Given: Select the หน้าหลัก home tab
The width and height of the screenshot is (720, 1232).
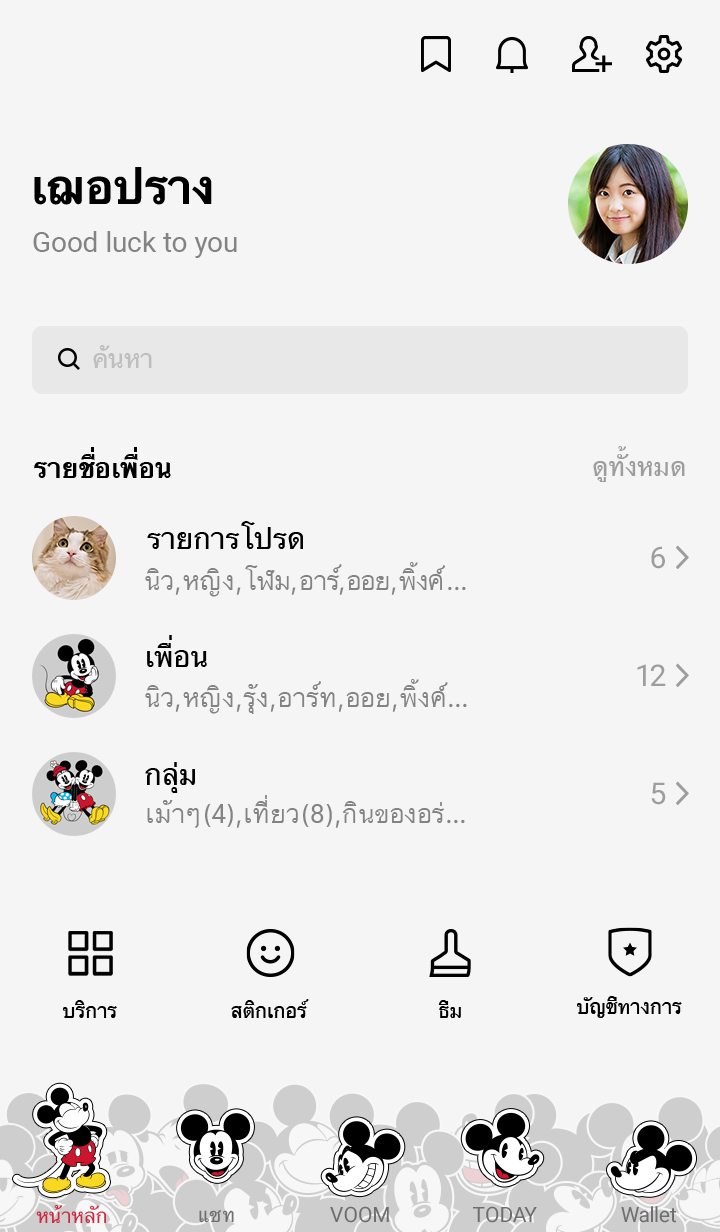Looking at the screenshot, I should (x=70, y=1160).
